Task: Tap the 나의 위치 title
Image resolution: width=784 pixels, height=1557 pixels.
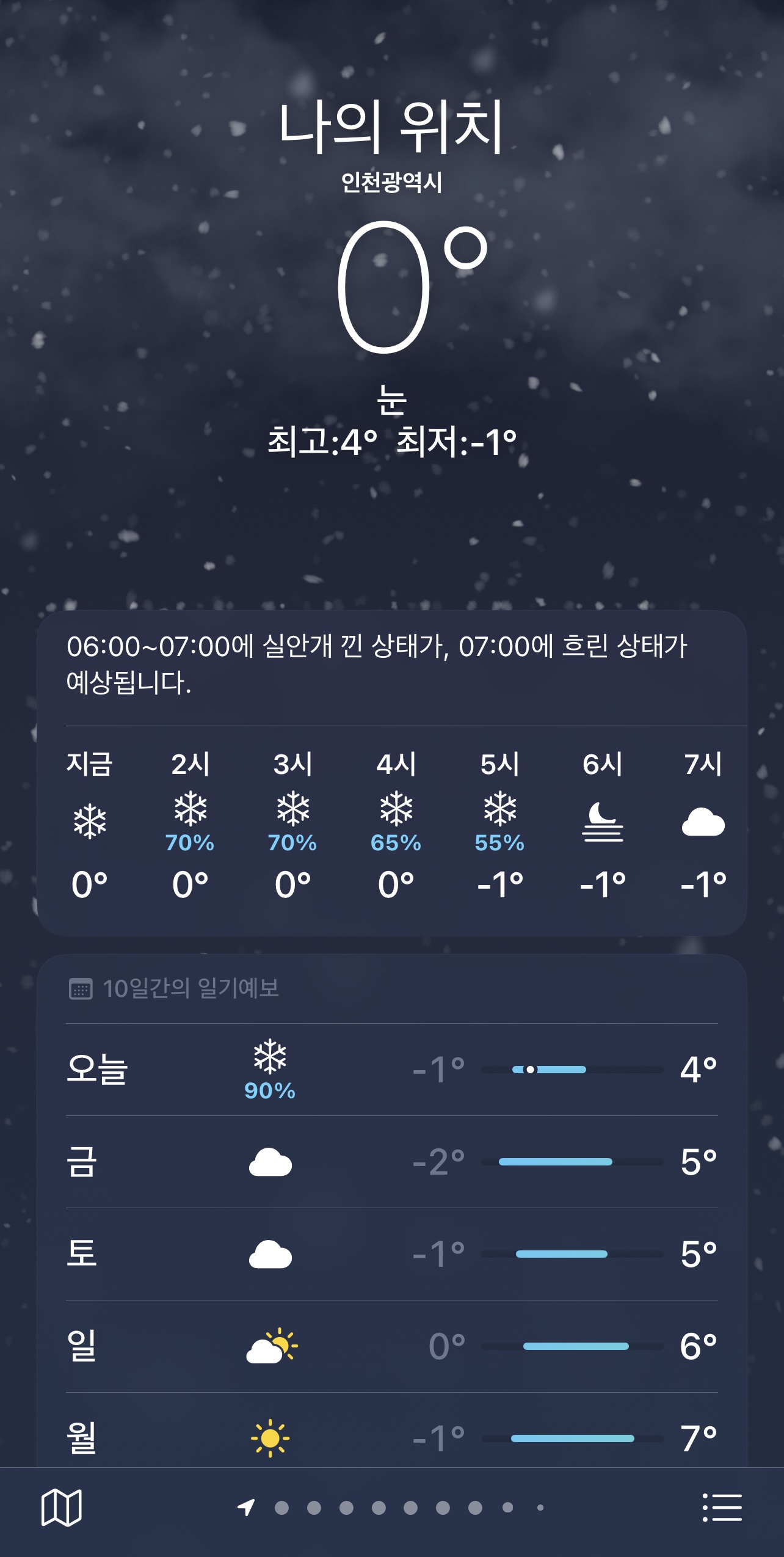Action: (392, 128)
